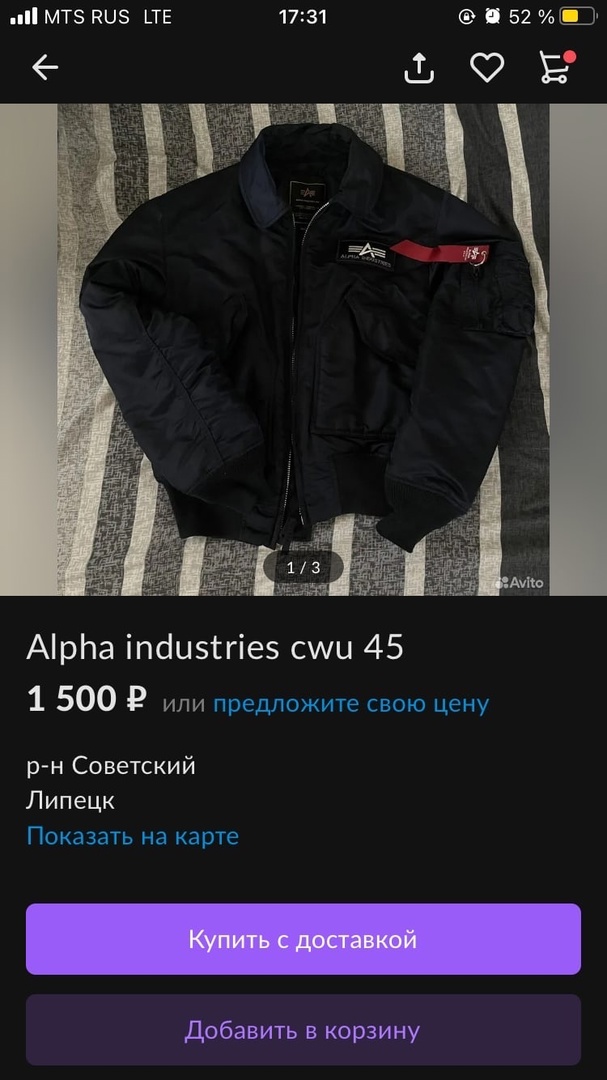Tap 'предложите свою цену' link

pos(351,703)
